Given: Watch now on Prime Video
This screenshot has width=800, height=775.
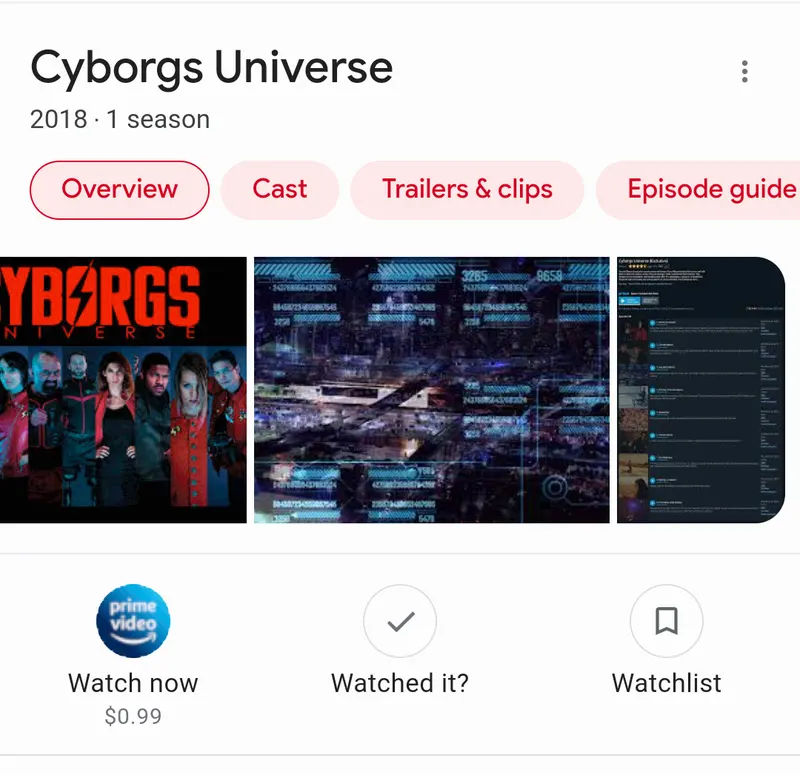Looking at the screenshot, I should (133, 621).
